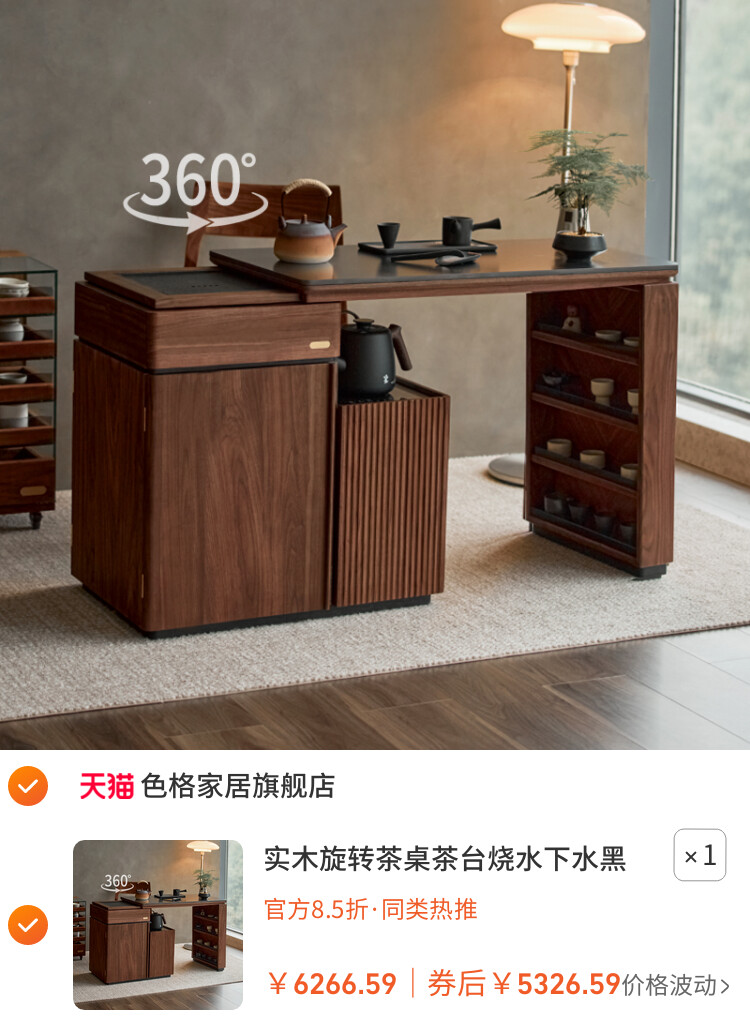Uncheck the 实木旋转茶桌 item checkbox
The image size is (750, 1030).
click(28, 925)
